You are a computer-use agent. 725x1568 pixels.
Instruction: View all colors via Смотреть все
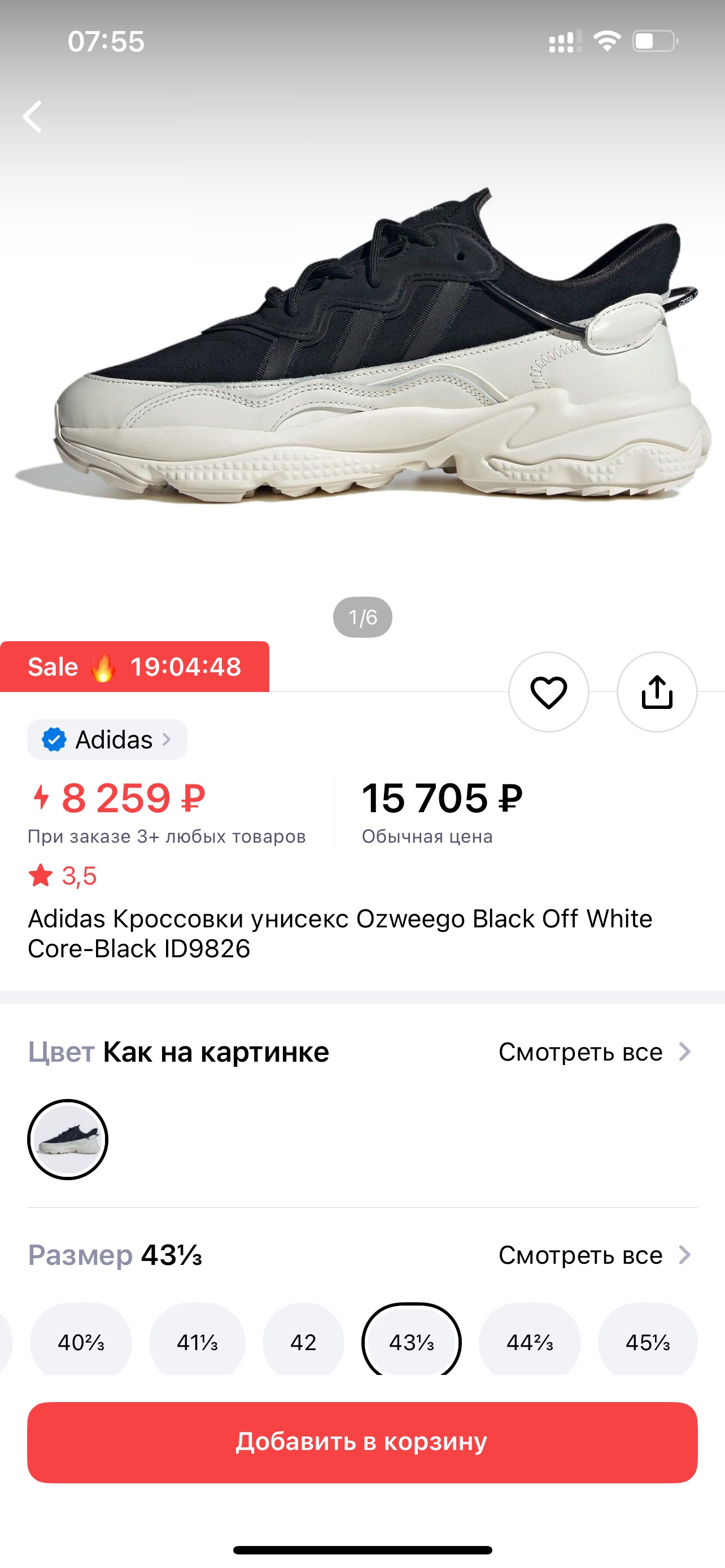pos(594,1052)
